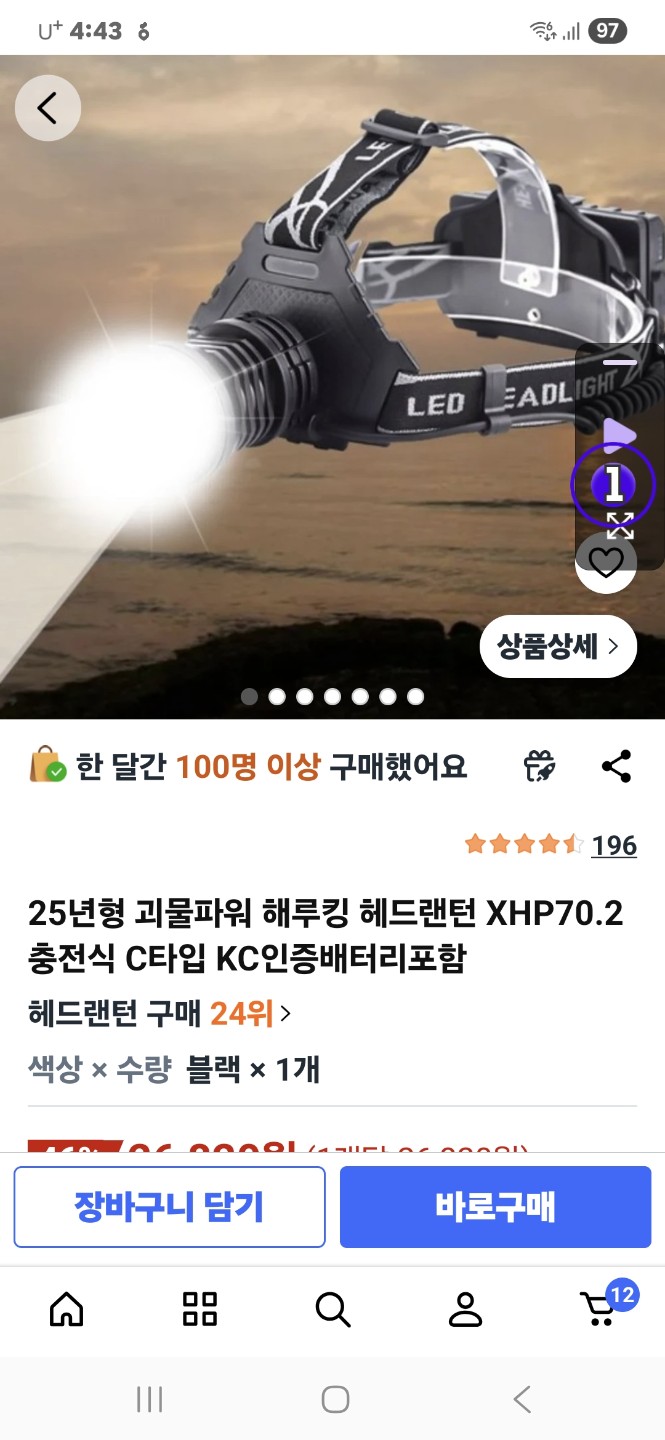Viewport: 665px width, 1440px height.
Task: Open the system recent apps view
Action: pos(149,1400)
